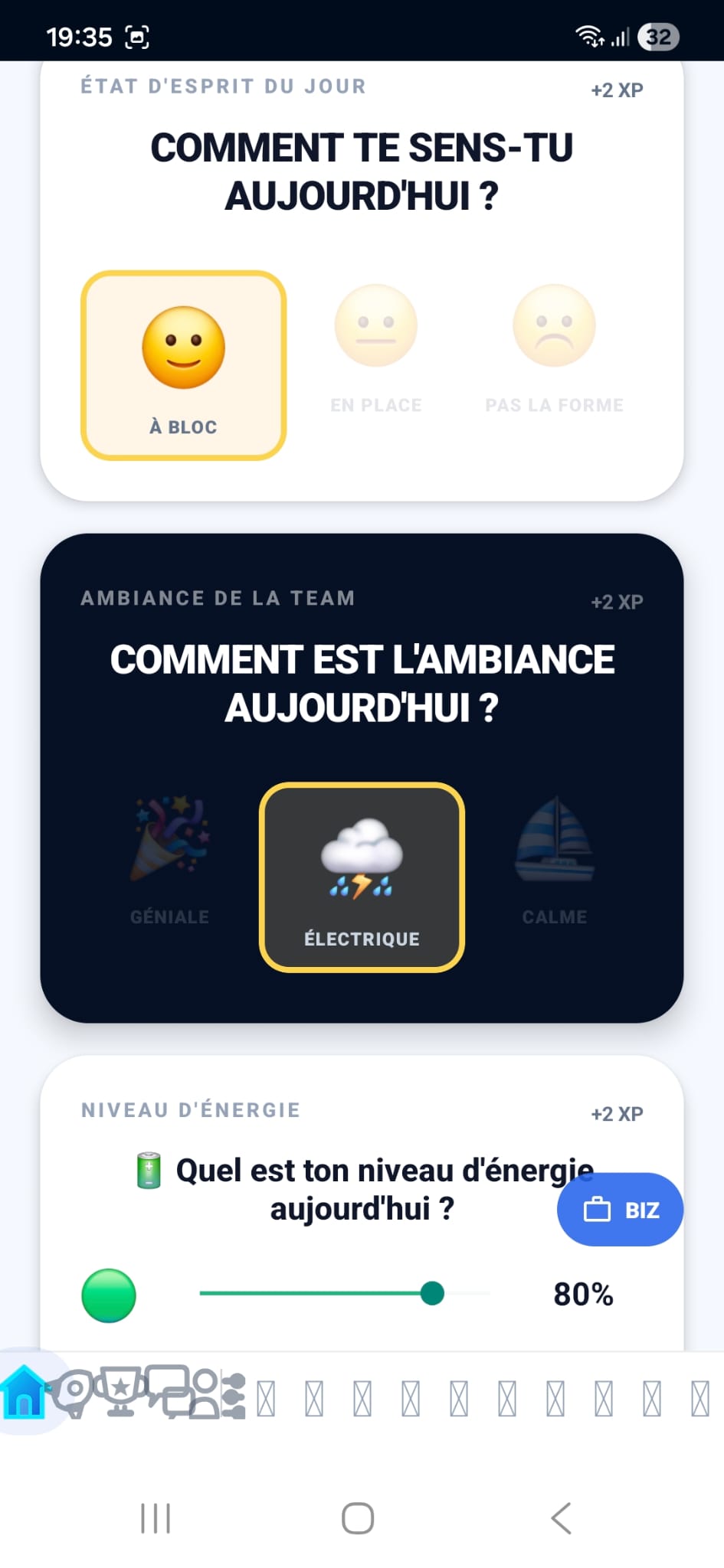Pick the PAS LA FORME mood

point(554,350)
